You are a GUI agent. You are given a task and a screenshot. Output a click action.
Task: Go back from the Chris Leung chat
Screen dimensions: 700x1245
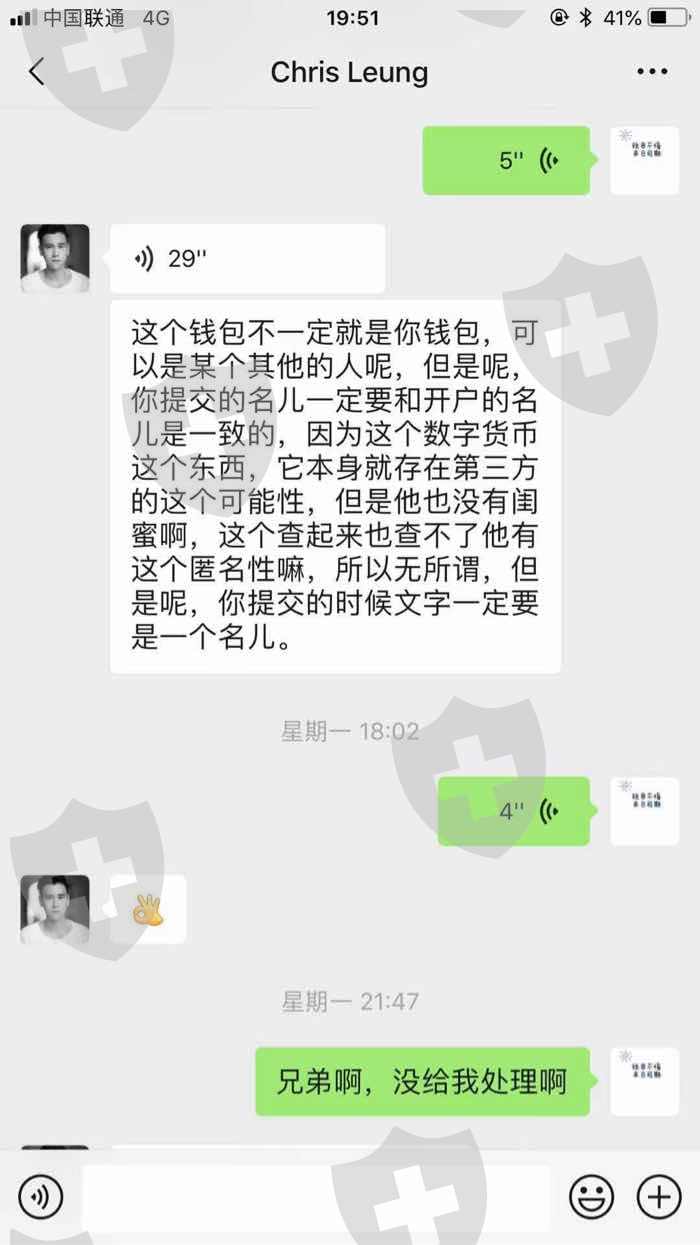(37, 72)
